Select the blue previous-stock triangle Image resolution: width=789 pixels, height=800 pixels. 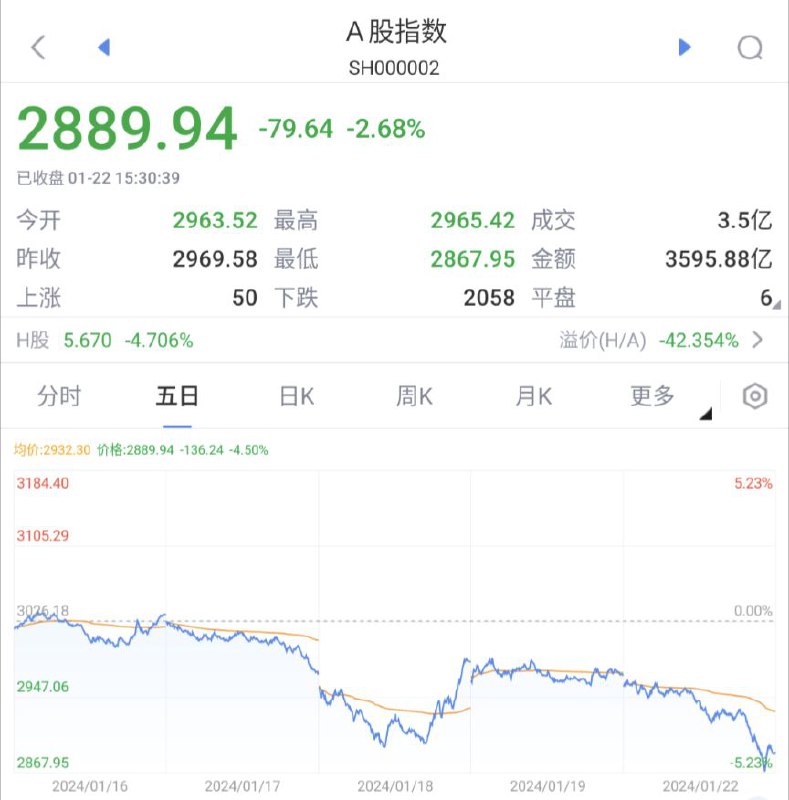click(104, 47)
